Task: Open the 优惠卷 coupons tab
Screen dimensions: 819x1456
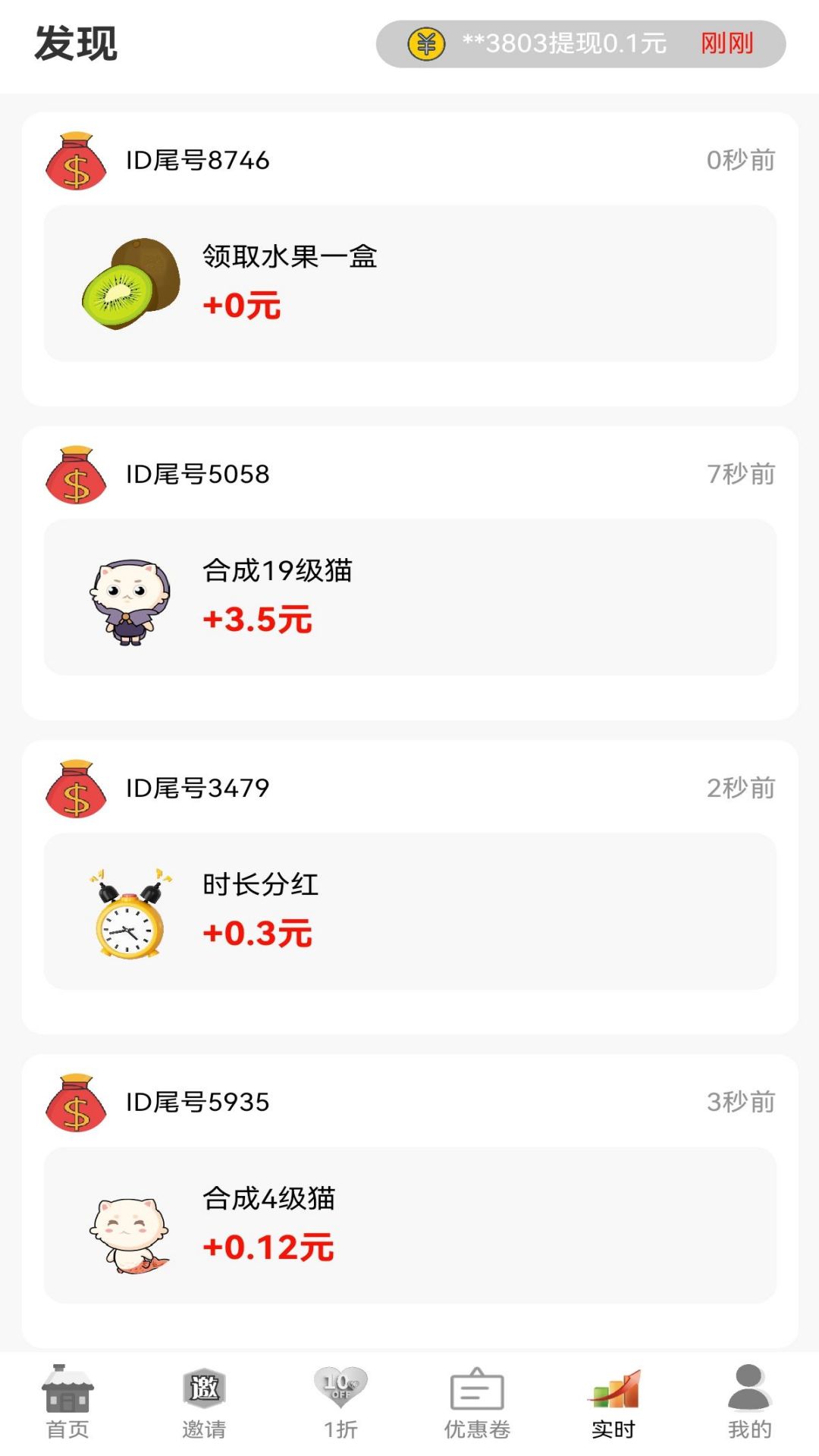Action: (477, 1402)
